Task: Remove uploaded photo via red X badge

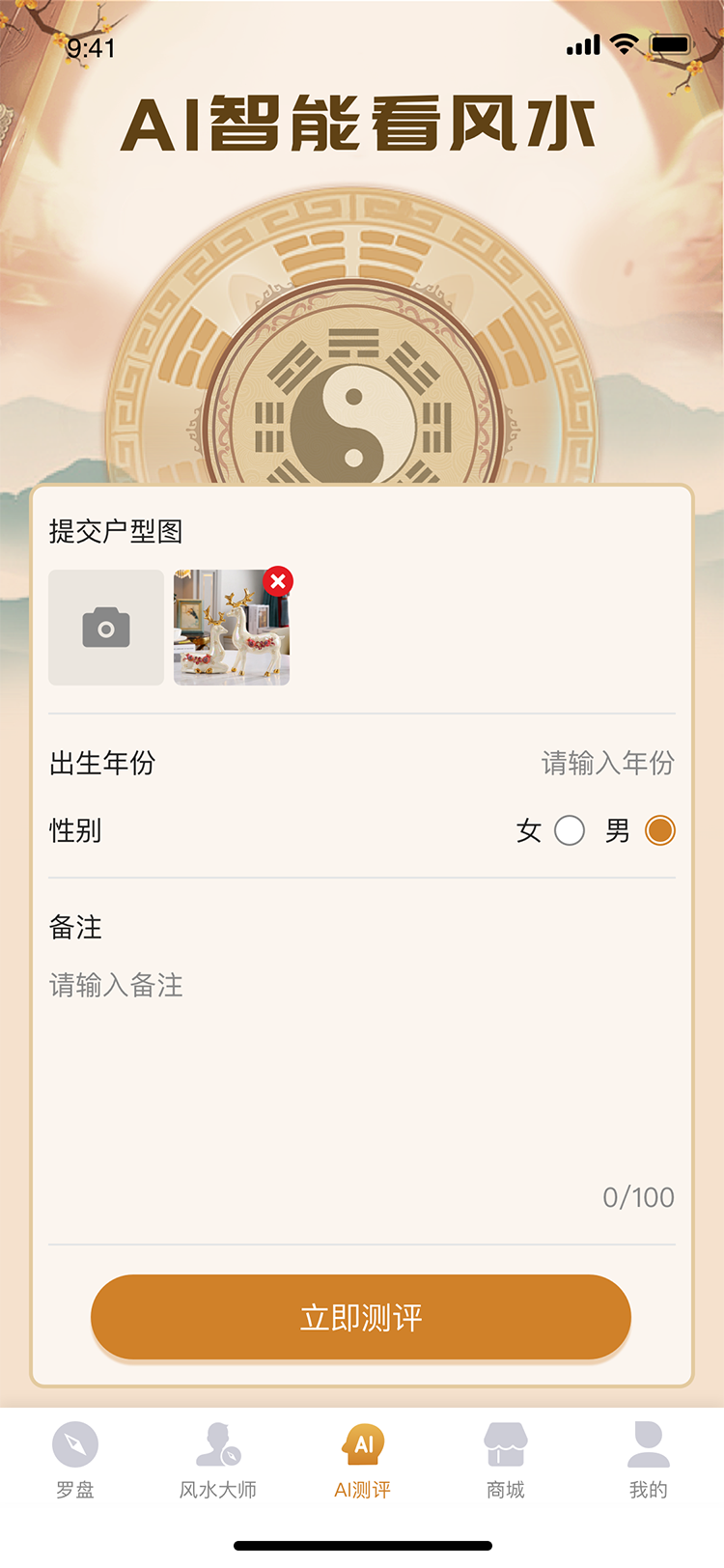Action: coord(278,580)
